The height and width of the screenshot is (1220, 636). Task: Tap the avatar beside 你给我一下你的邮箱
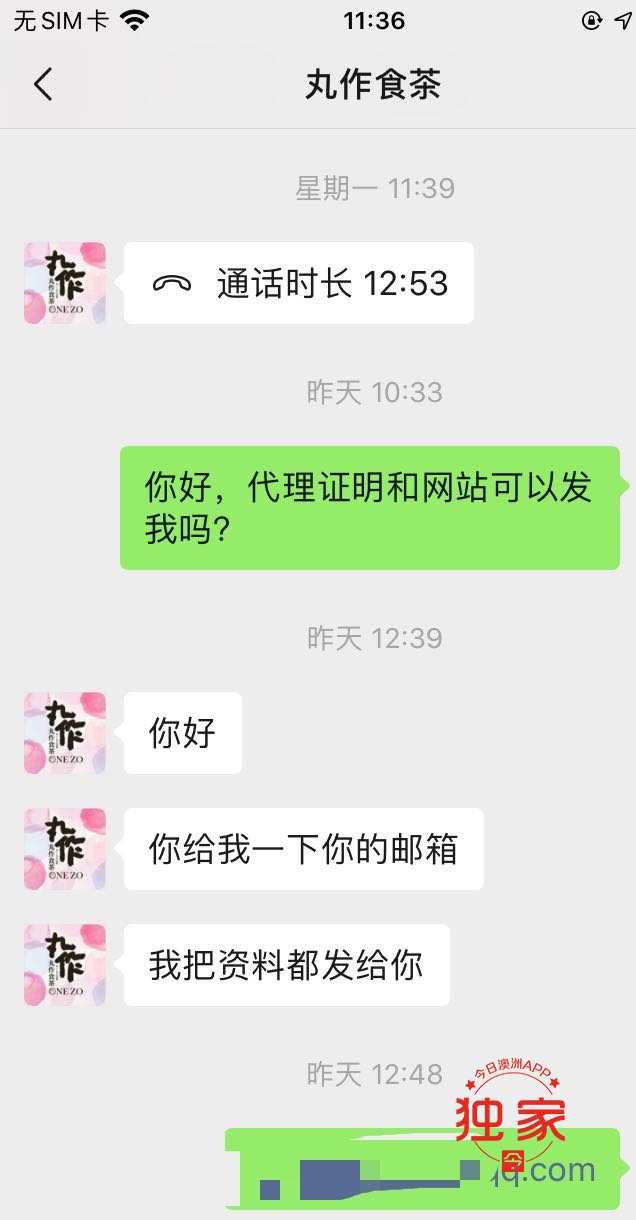(65, 849)
